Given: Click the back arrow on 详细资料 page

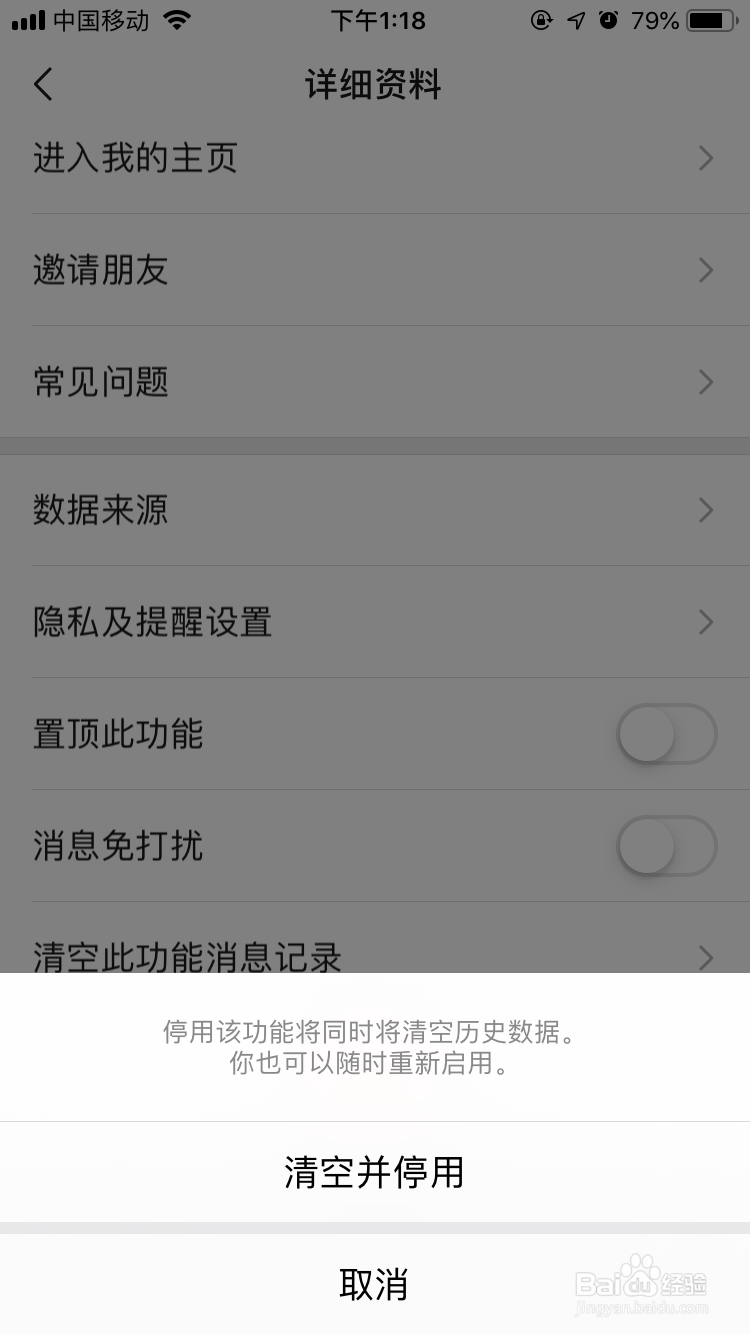Looking at the screenshot, I should click(42, 84).
